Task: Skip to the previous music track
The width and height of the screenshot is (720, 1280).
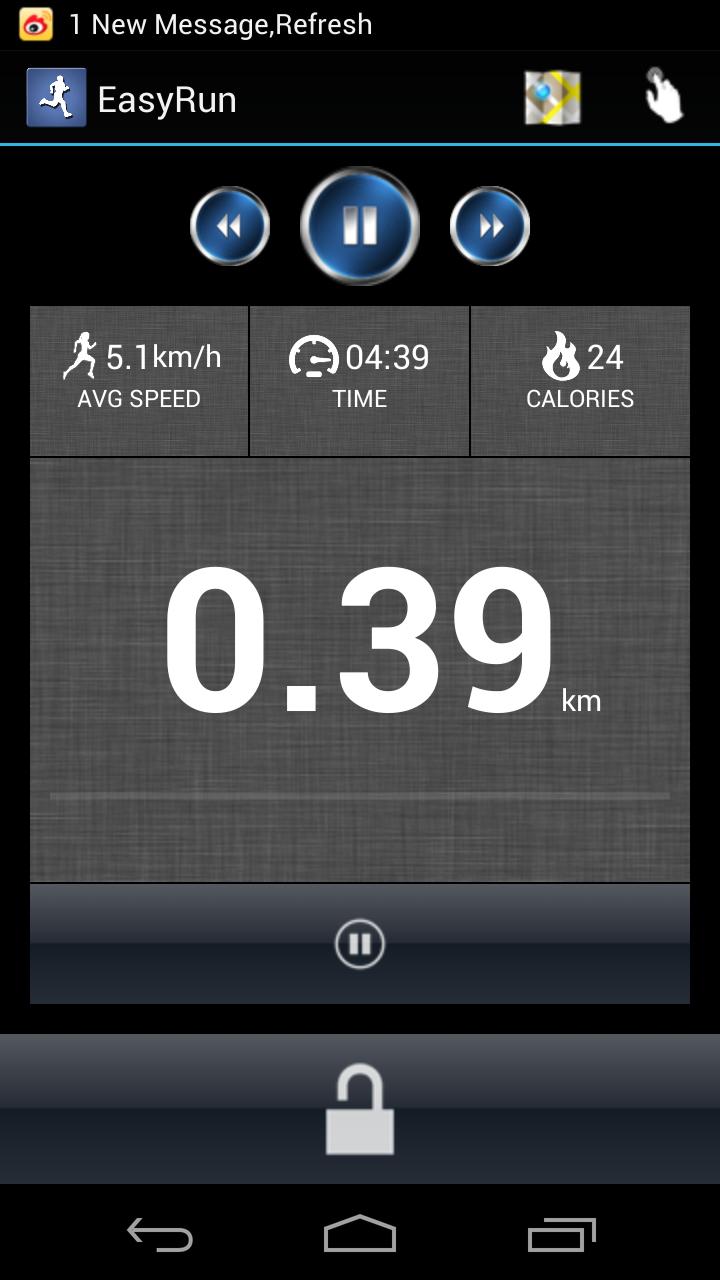Action: 230,226
